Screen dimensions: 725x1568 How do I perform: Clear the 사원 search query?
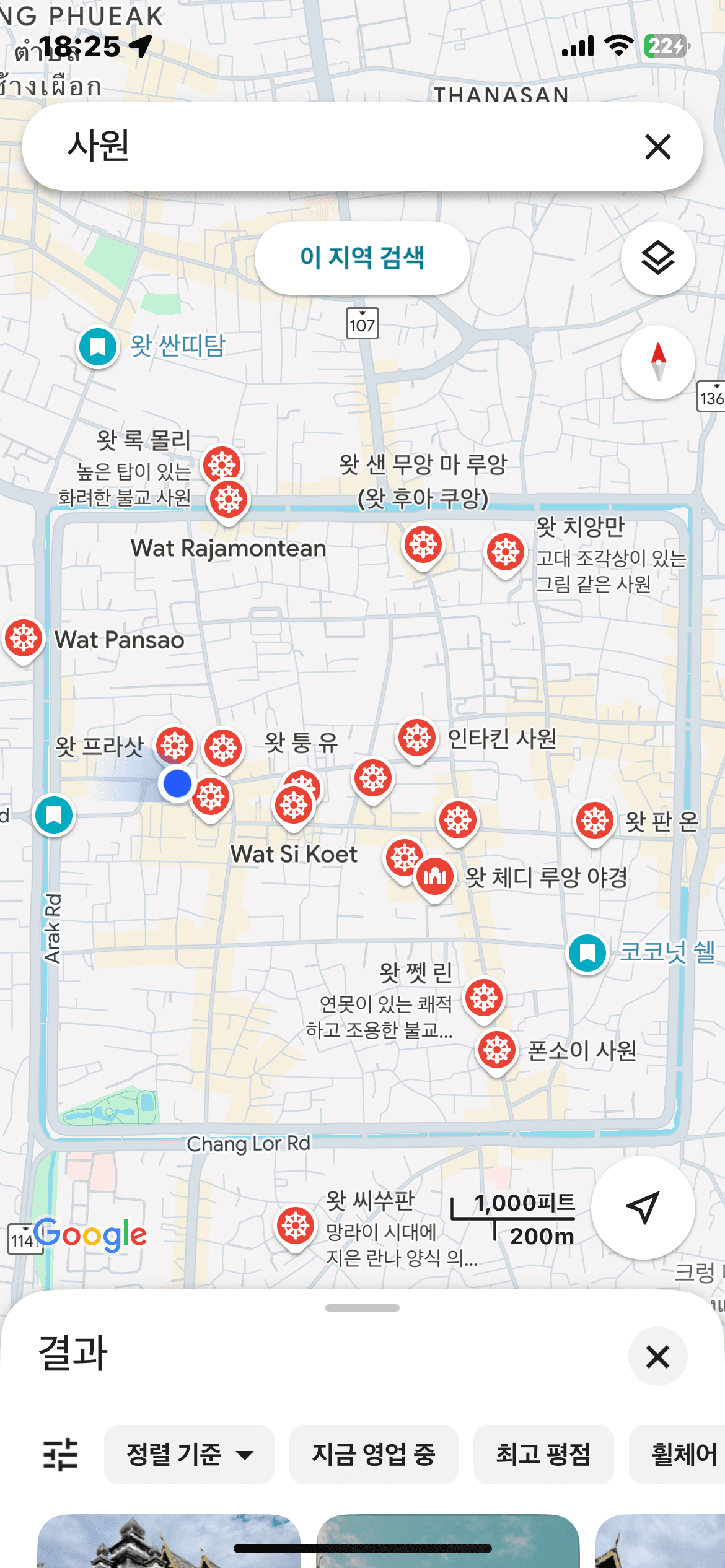(657, 147)
